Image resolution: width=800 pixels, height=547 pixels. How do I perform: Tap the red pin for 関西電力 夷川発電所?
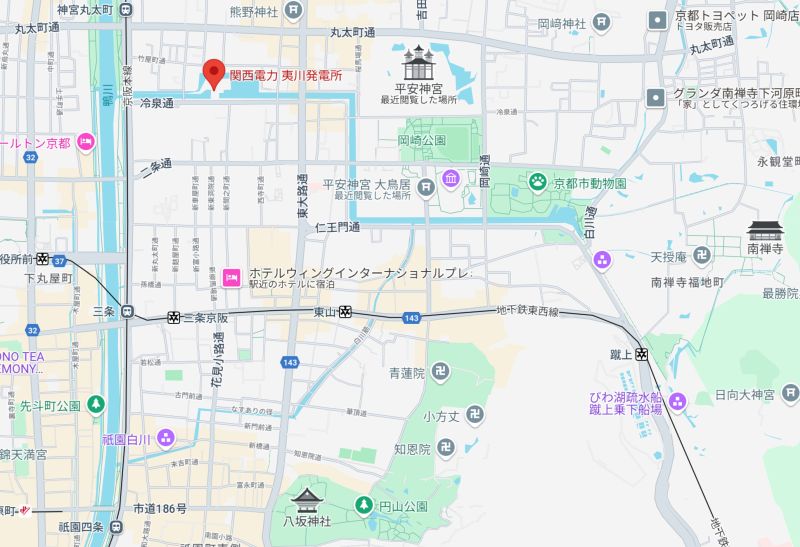click(x=212, y=73)
